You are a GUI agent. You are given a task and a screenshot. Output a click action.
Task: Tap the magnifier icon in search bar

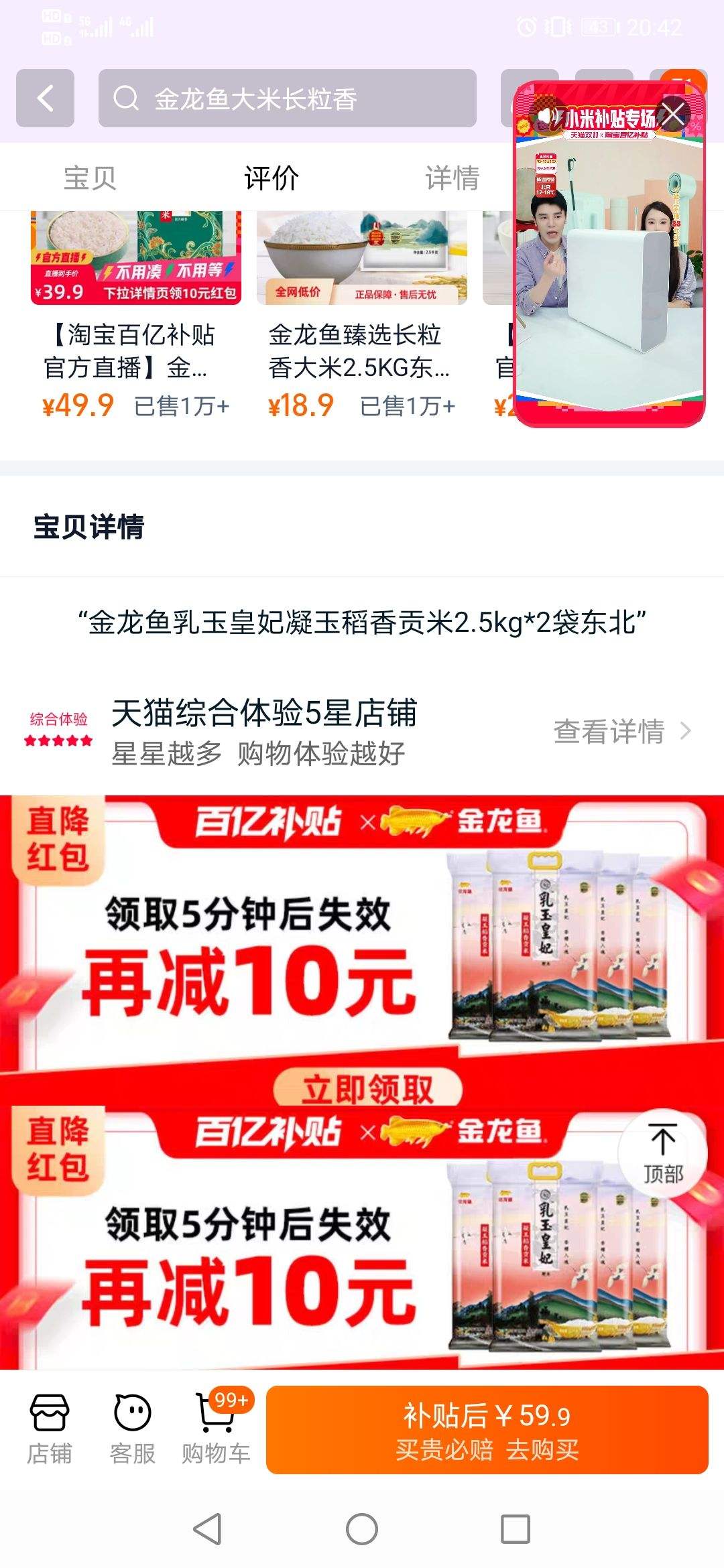tap(124, 99)
